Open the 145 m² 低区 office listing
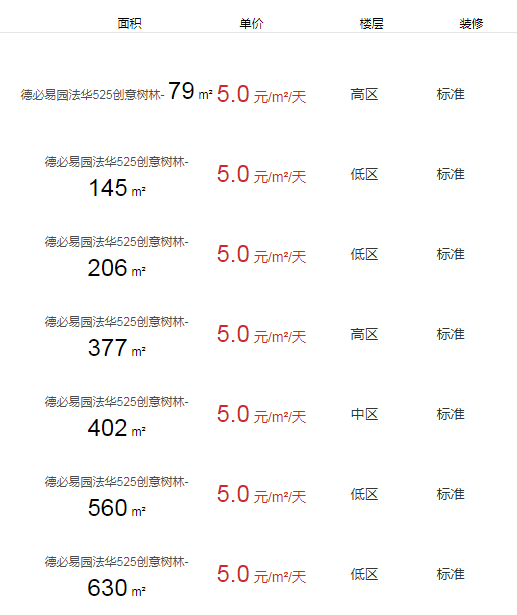 pos(117,176)
